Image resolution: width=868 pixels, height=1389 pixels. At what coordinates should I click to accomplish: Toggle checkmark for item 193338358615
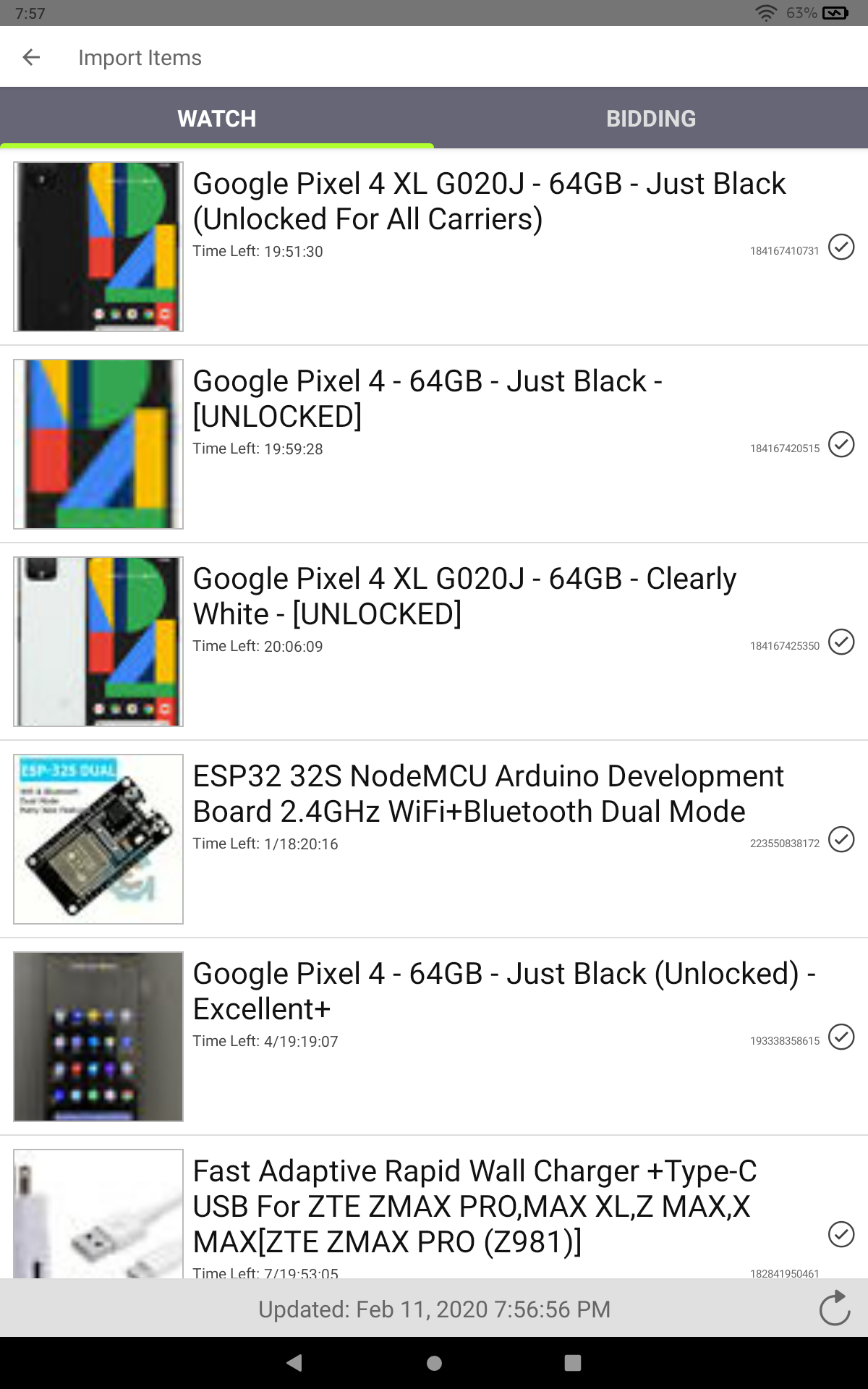841,1037
